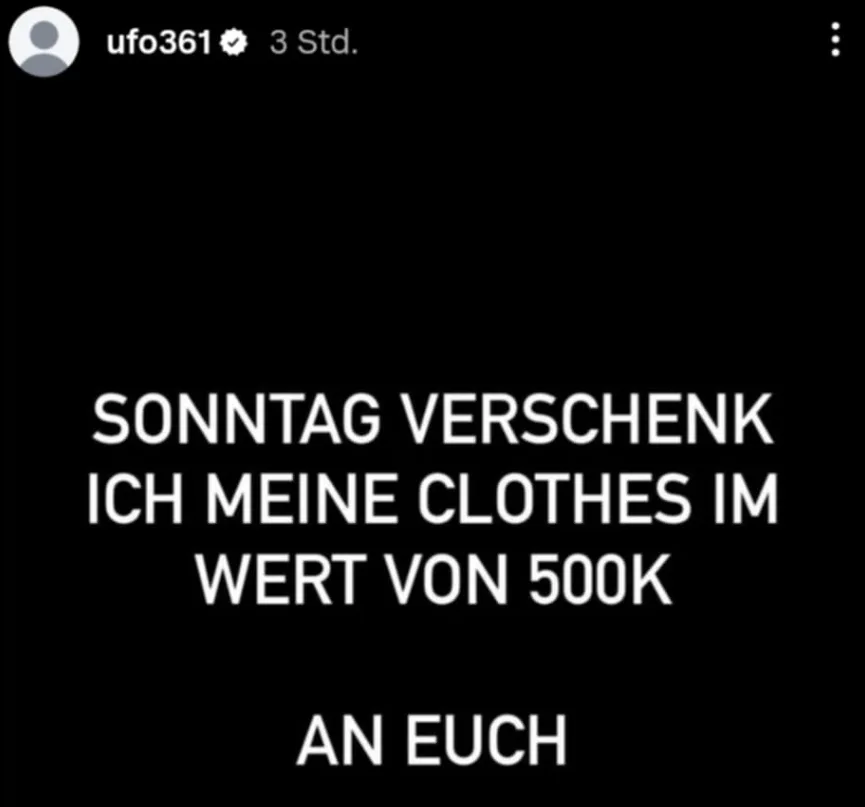Open the ufo361 username link
Viewport: 865px width, 807px height.
click(160, 46)
